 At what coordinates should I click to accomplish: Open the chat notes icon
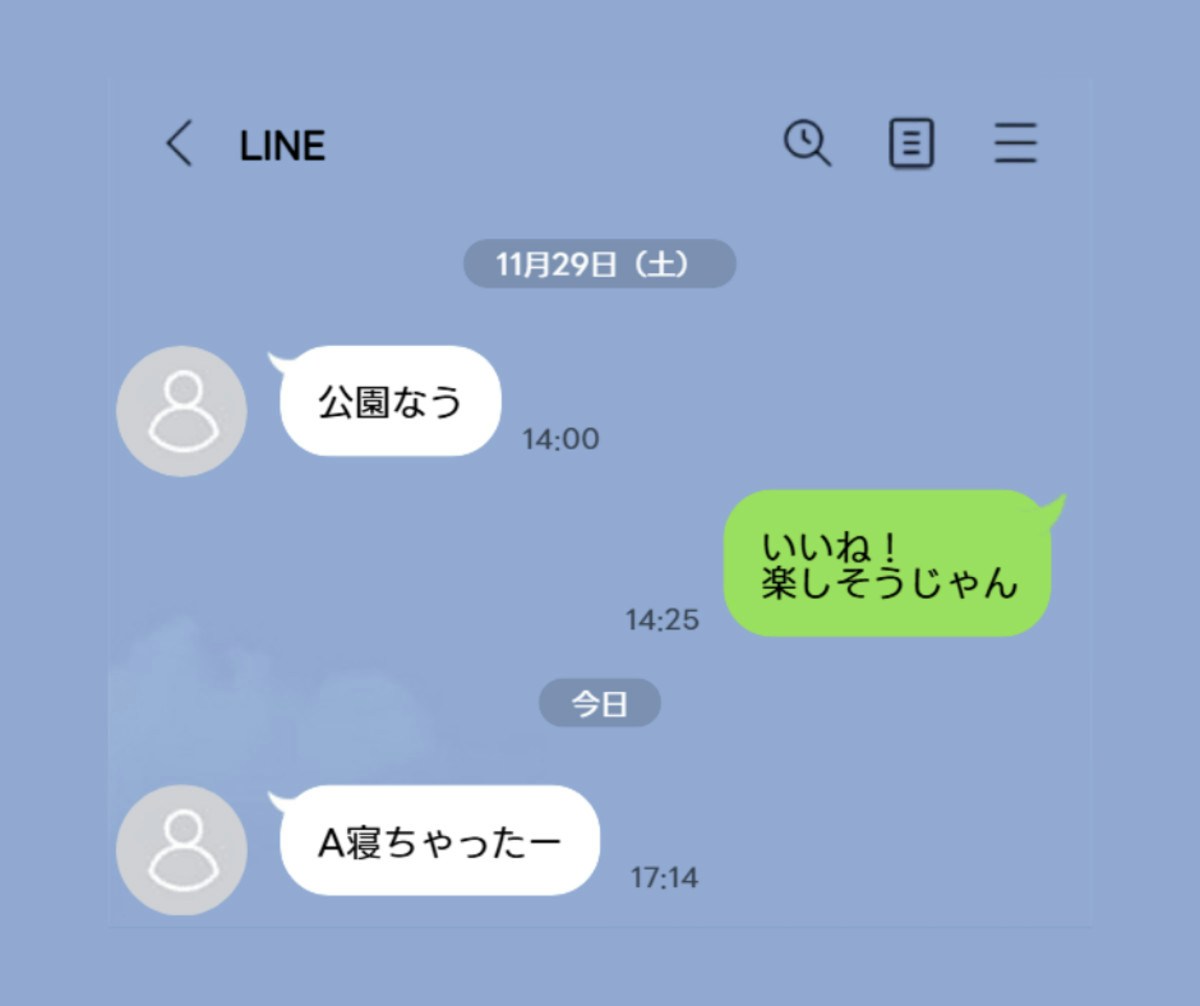[x=911, y=144]
